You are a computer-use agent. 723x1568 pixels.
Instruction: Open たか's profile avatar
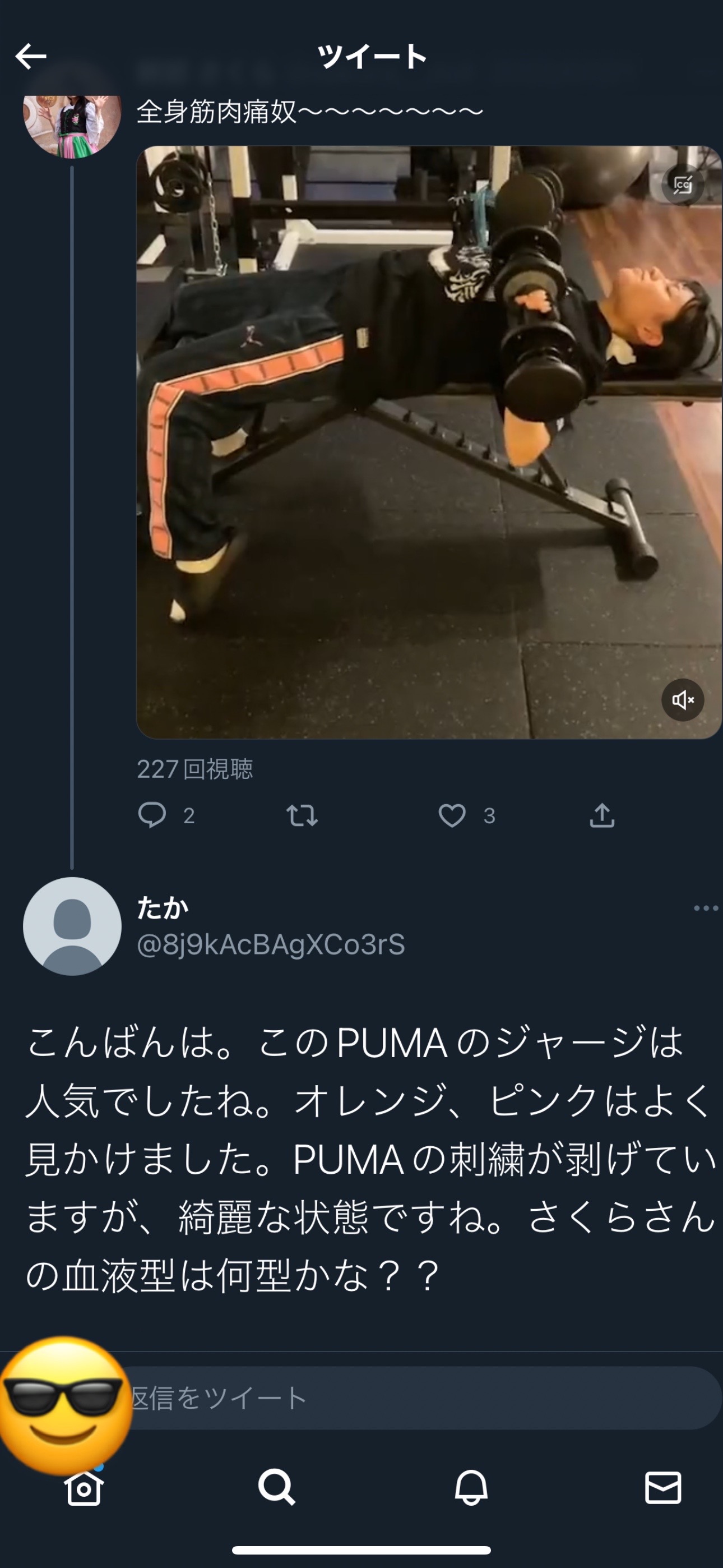pos(72,926)
